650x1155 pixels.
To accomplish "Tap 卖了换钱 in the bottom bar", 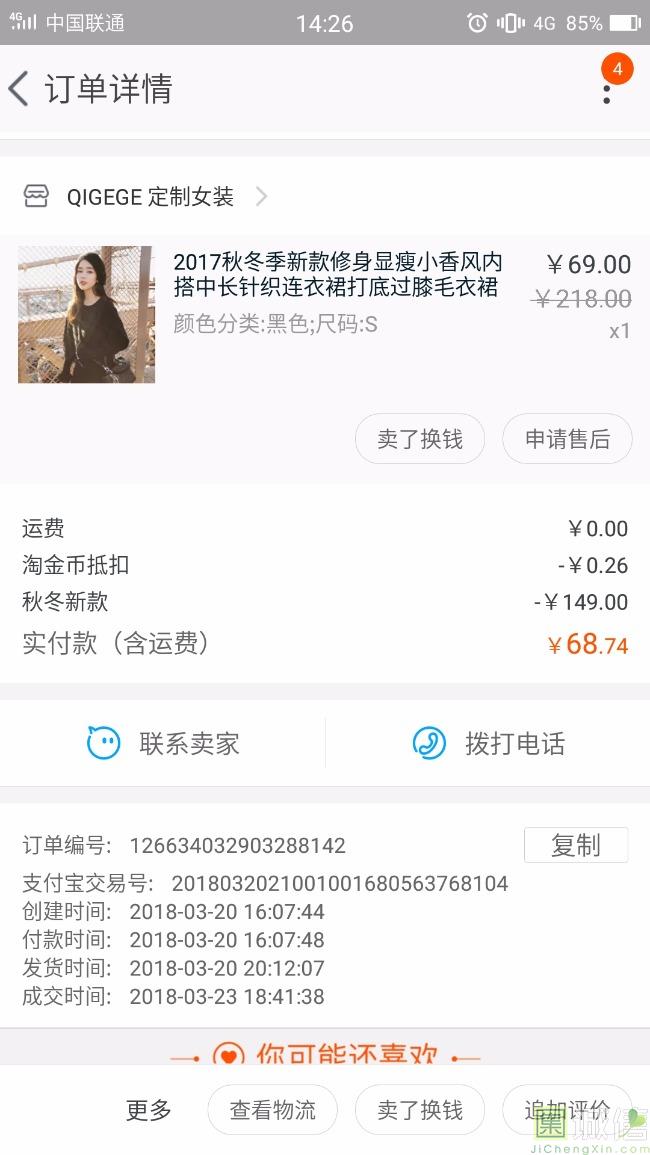I will (x=420, y=1109).
